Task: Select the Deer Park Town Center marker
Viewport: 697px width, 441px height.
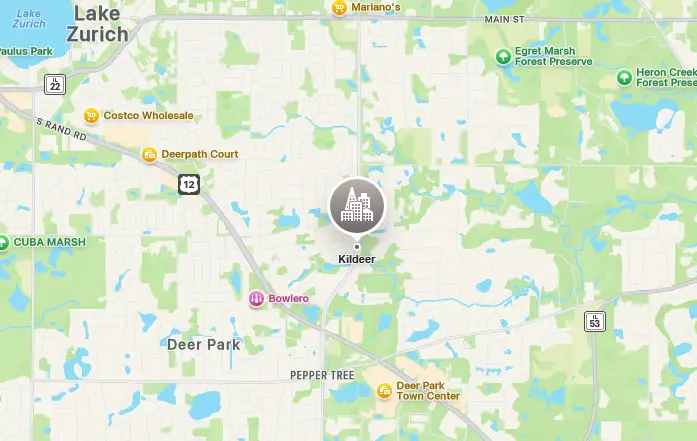Action: click(384, 390)
